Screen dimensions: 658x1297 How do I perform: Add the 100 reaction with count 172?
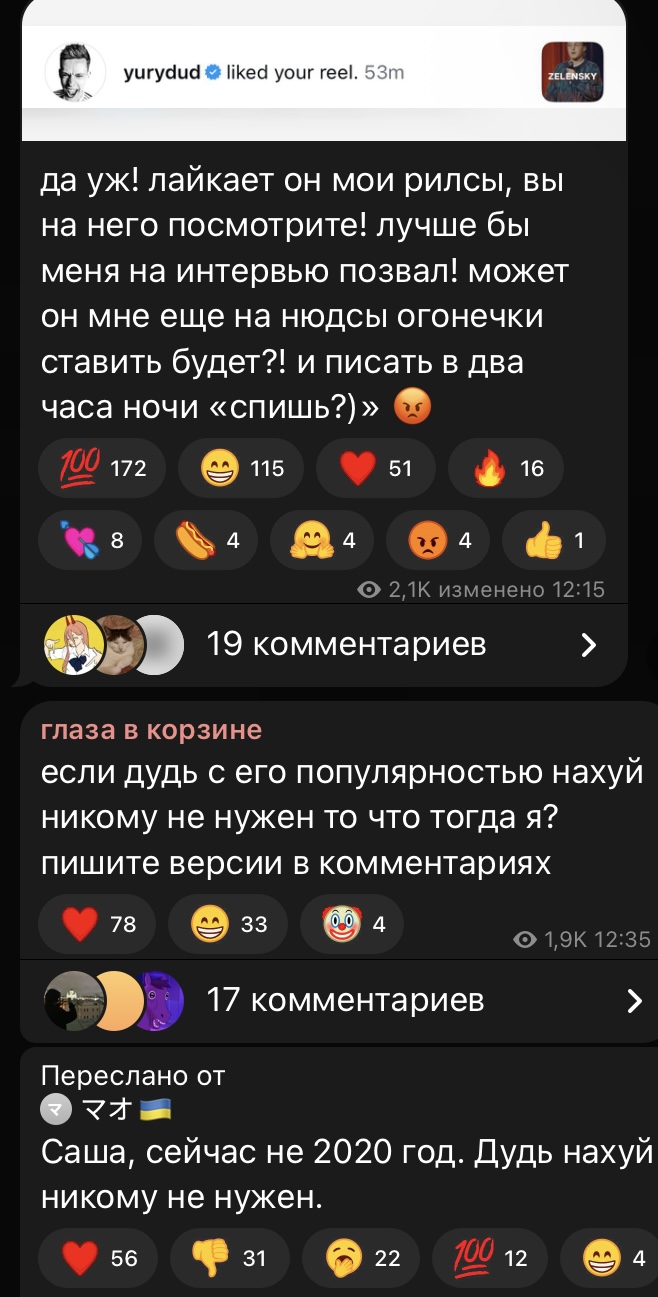click(x=102, y=467)
